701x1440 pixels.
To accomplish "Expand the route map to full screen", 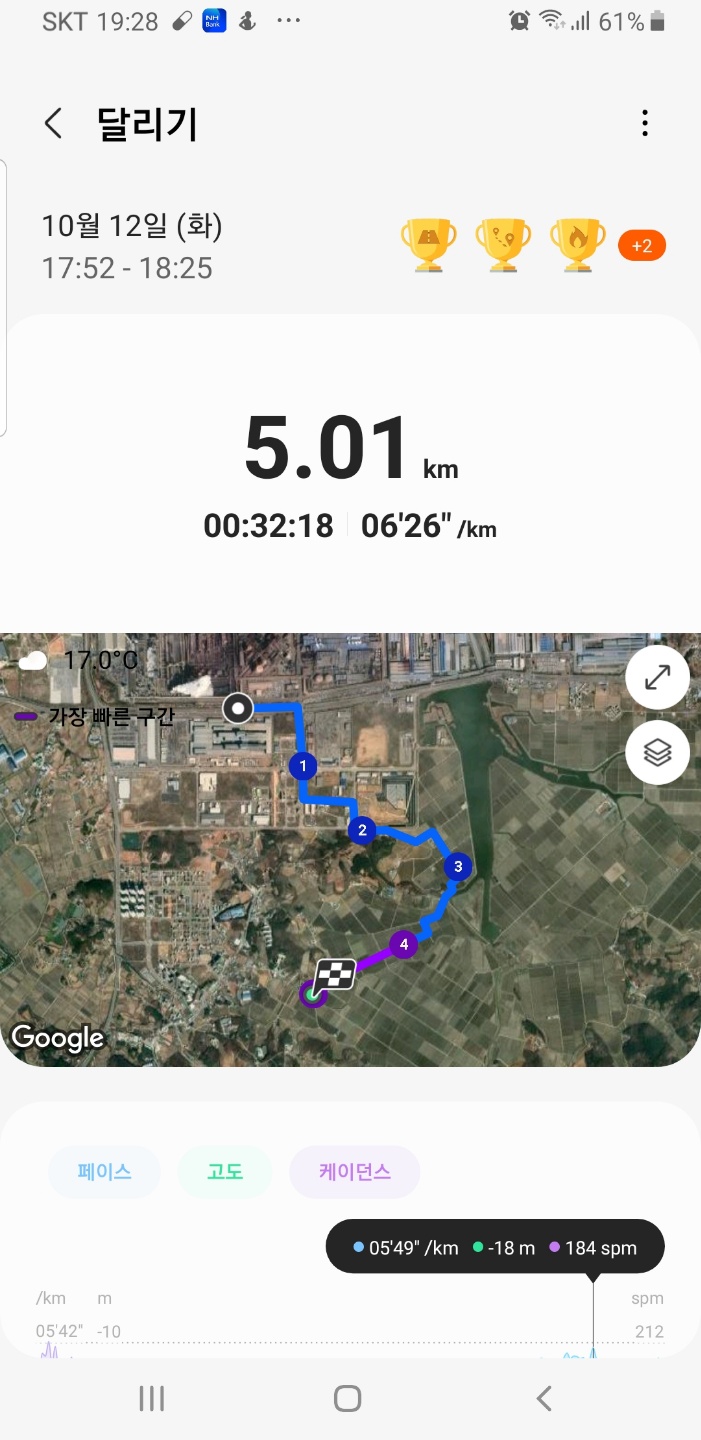I will coord(657,678).
